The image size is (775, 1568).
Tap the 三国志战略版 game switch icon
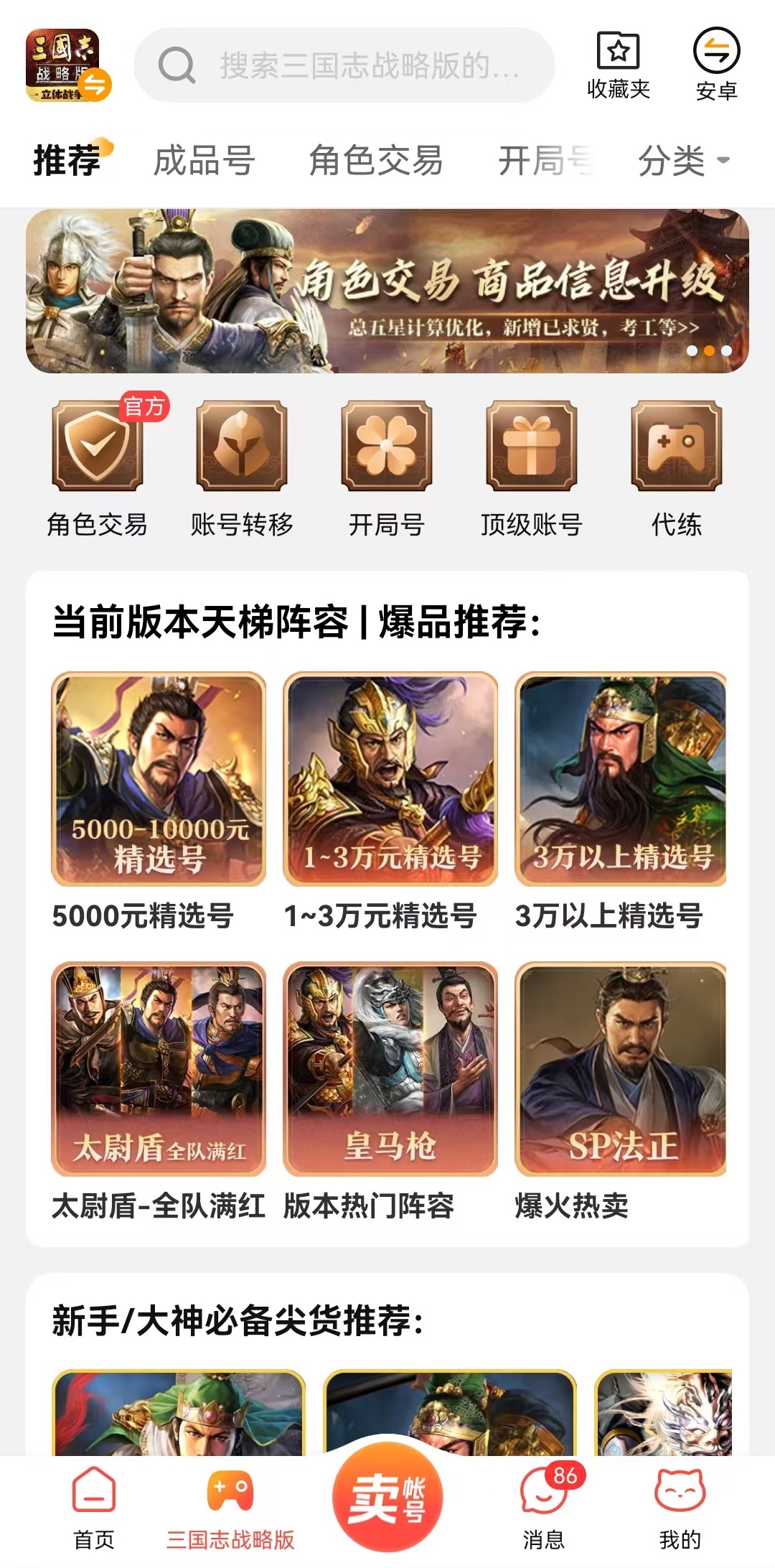pos(67,65)
